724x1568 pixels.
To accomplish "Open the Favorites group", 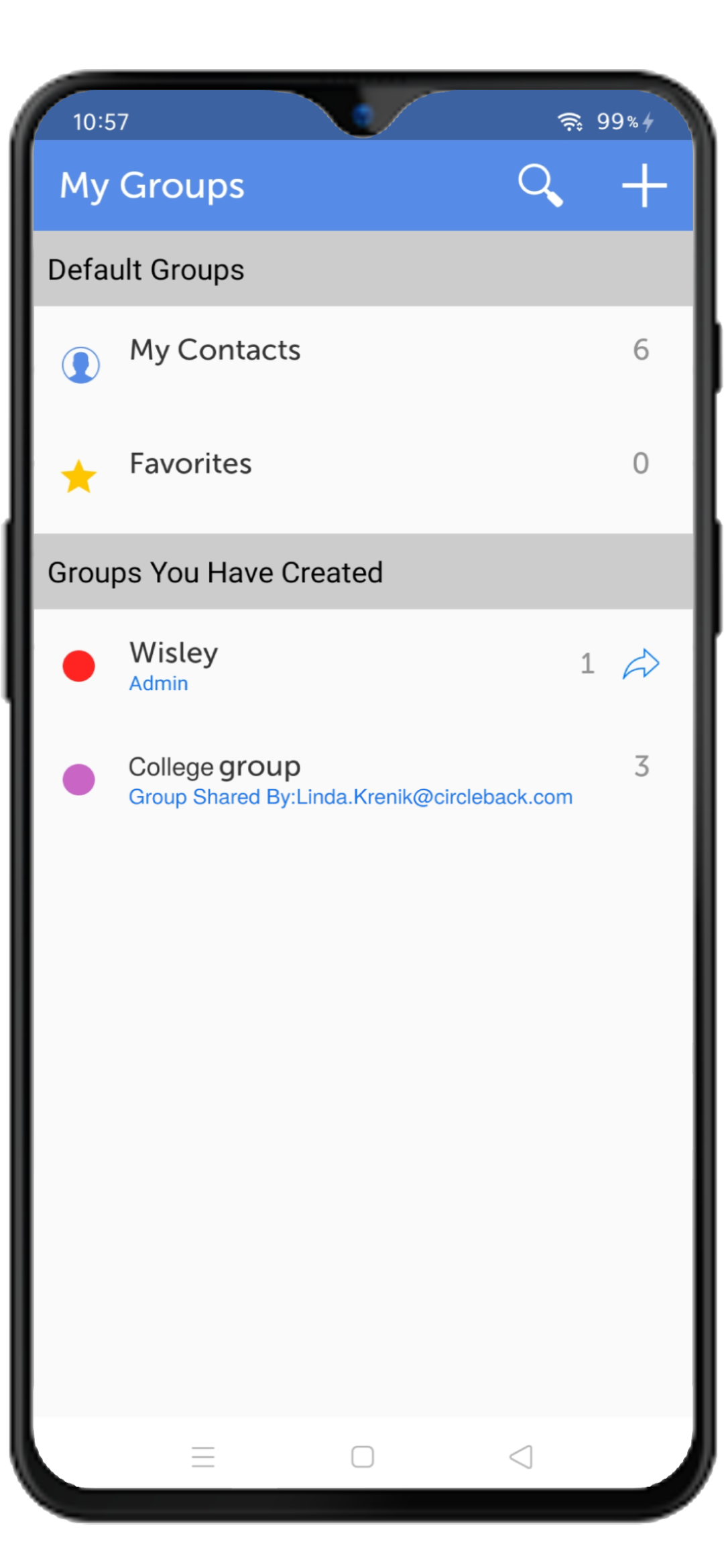I will pos(363,476).
